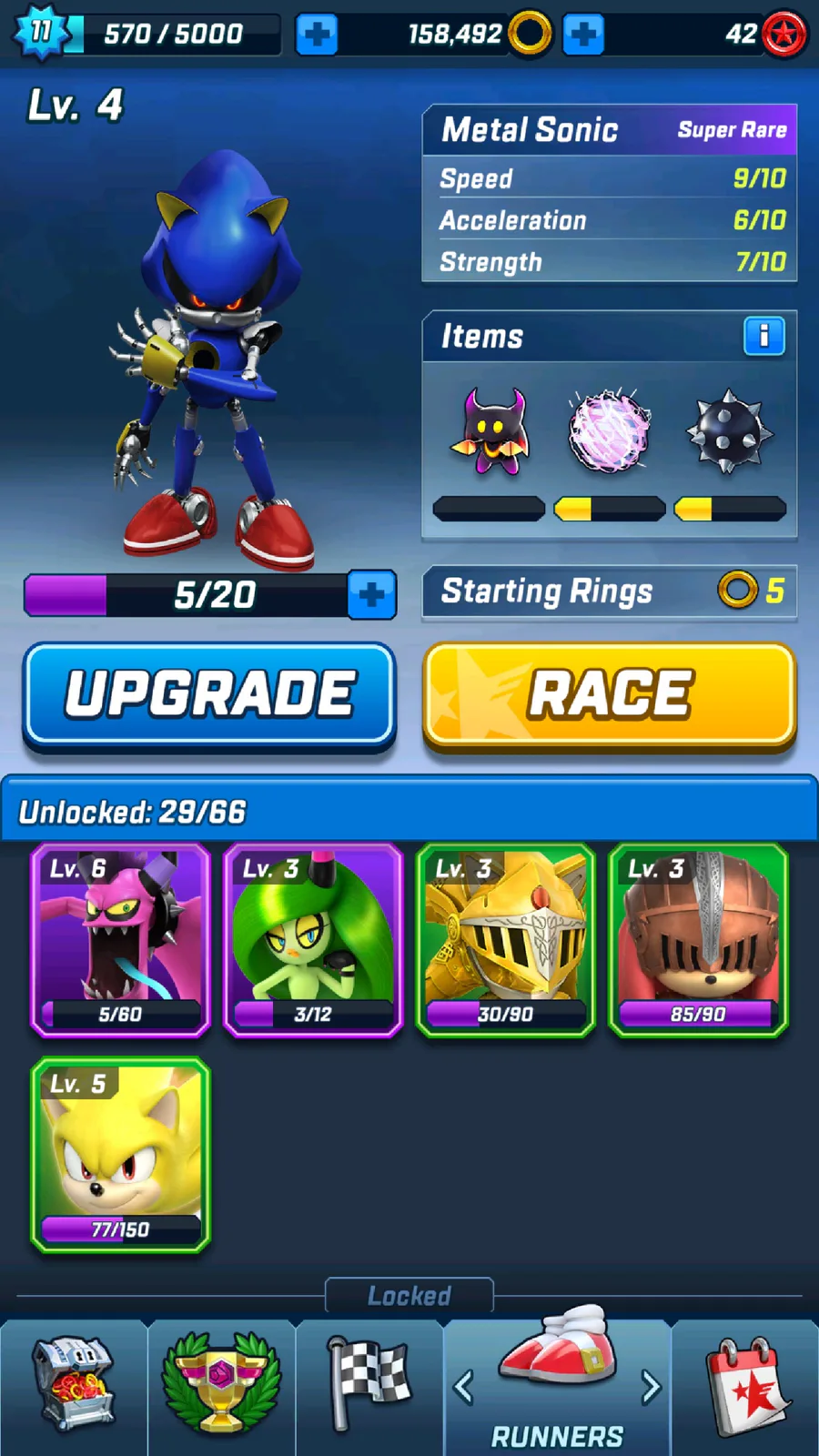819x1456 pixels.
Task: Go to next tab with right arrow
Action: (651, 1388)
